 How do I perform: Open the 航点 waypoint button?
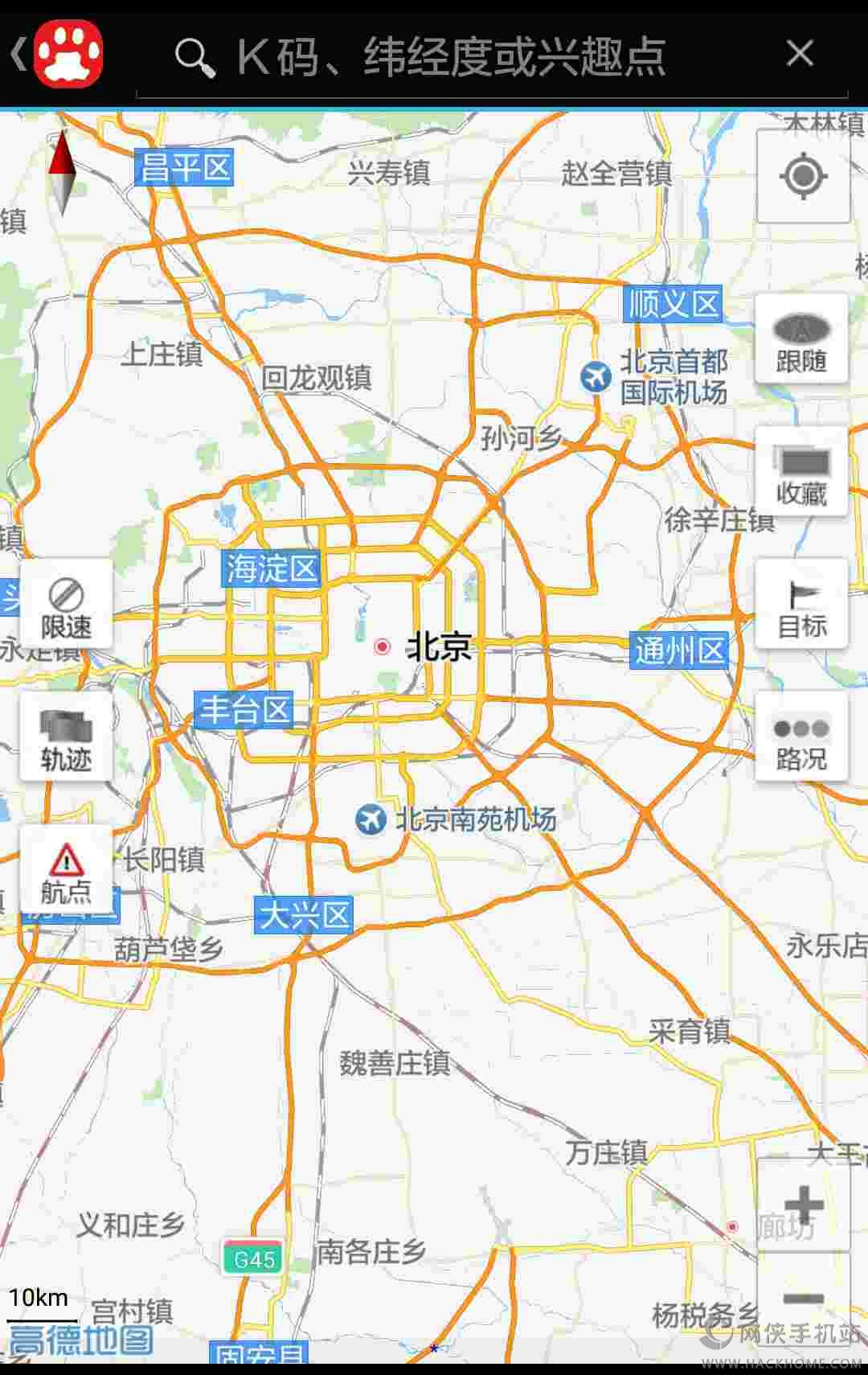pos(66,870)
